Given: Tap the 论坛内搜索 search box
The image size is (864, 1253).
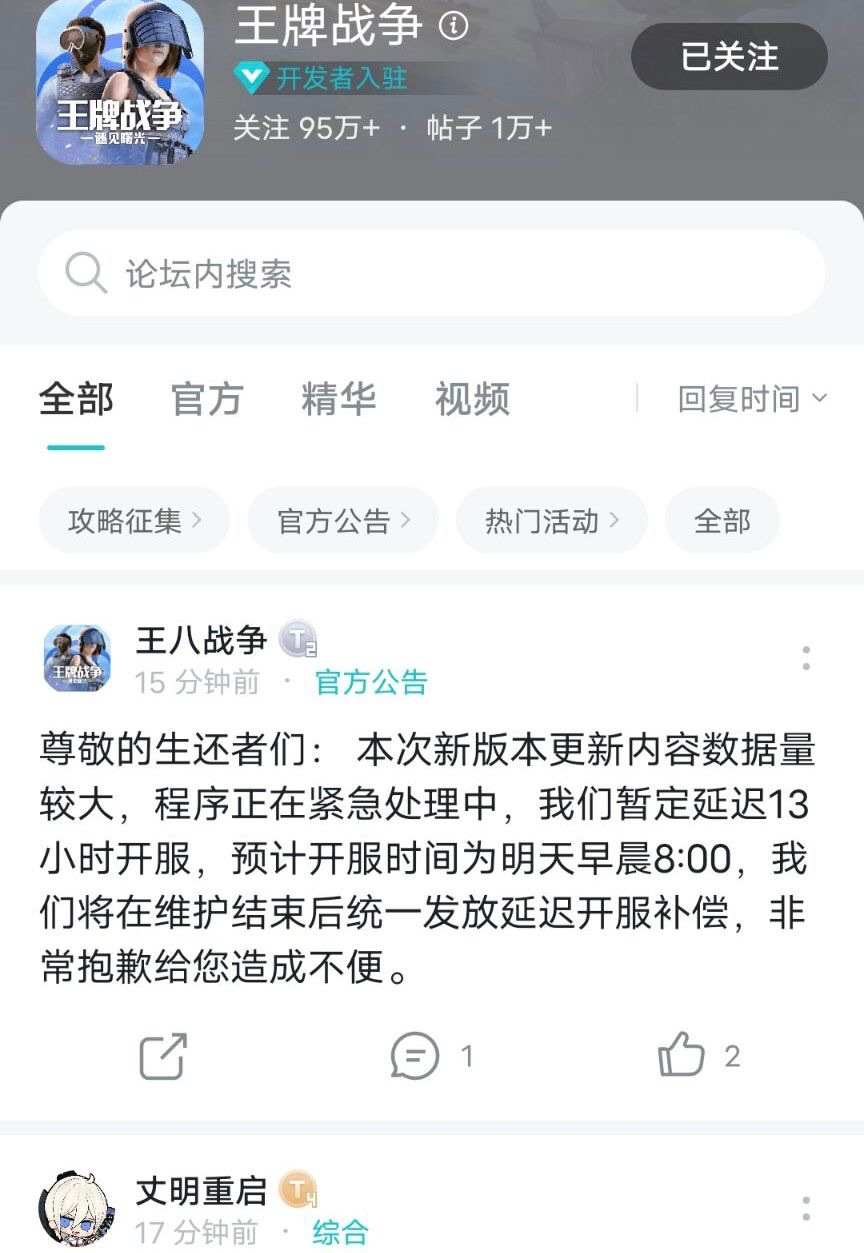Looking at the screenshot, I should click(432, 273).
